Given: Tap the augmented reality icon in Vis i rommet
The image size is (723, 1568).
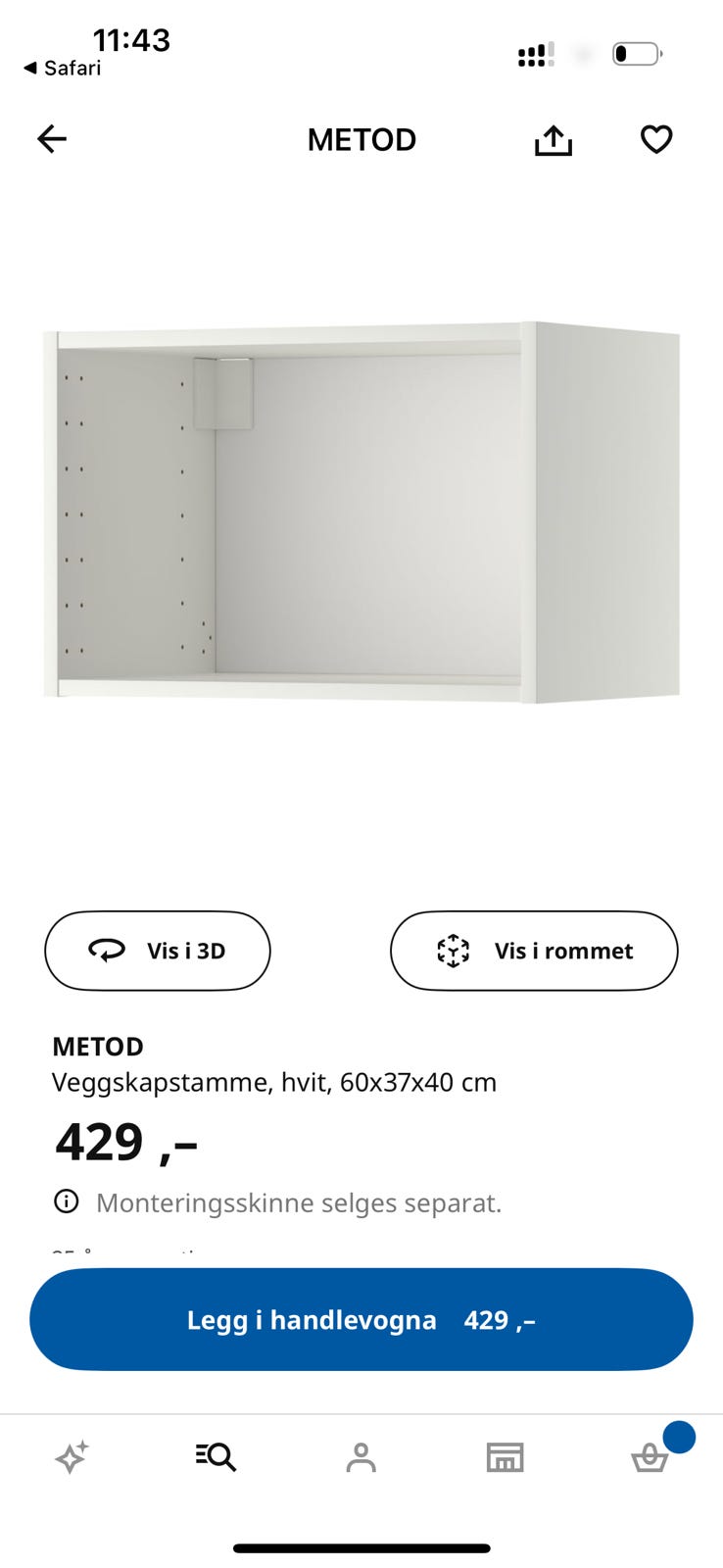Looking at the screenshot, I should [454, 950].
